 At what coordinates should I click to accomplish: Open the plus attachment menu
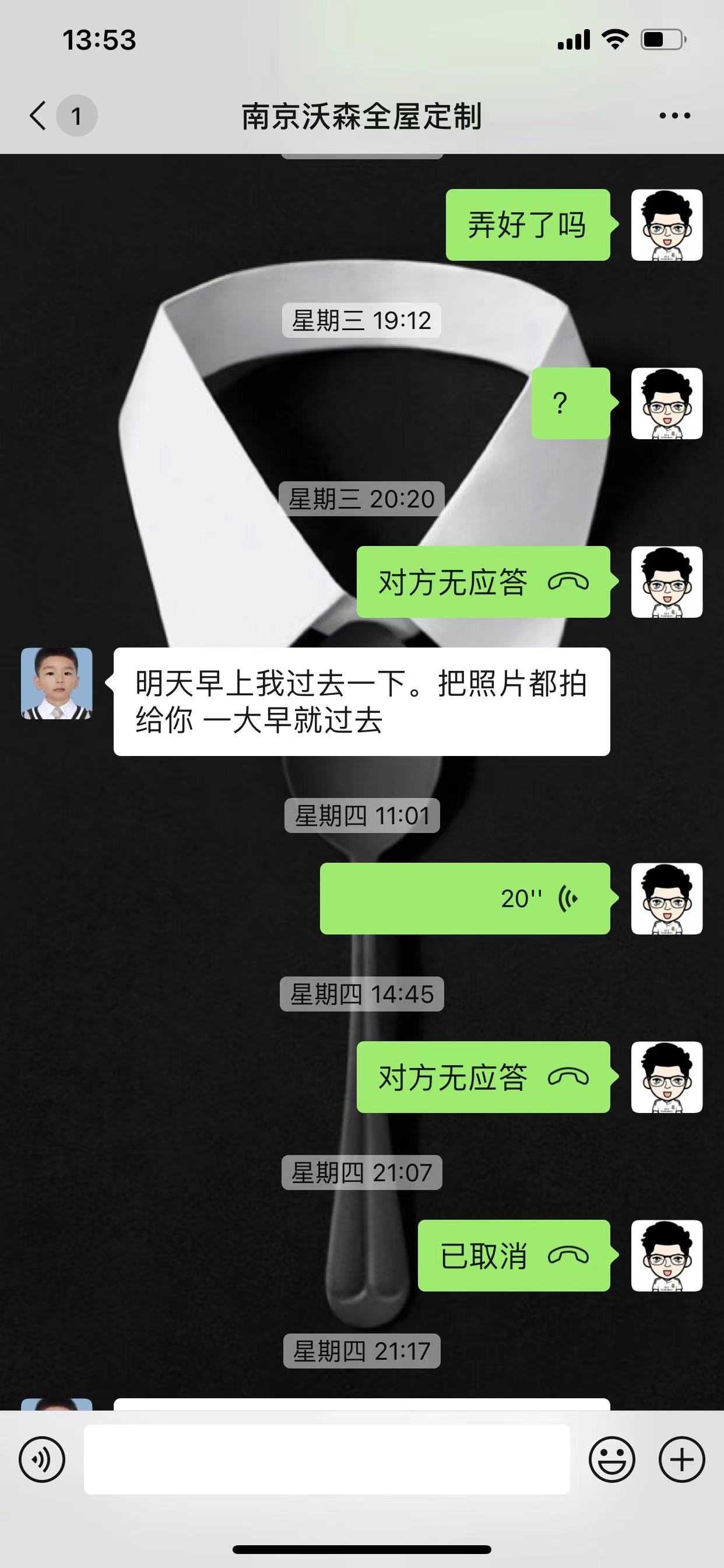pyautogui.click(x=681, y=1459)
